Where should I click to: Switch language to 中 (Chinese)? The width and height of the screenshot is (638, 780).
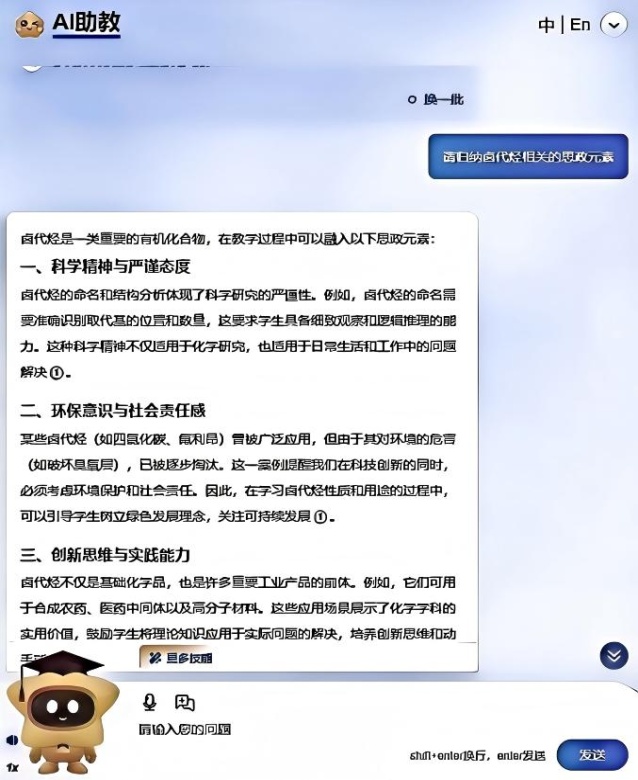(546, 25)
